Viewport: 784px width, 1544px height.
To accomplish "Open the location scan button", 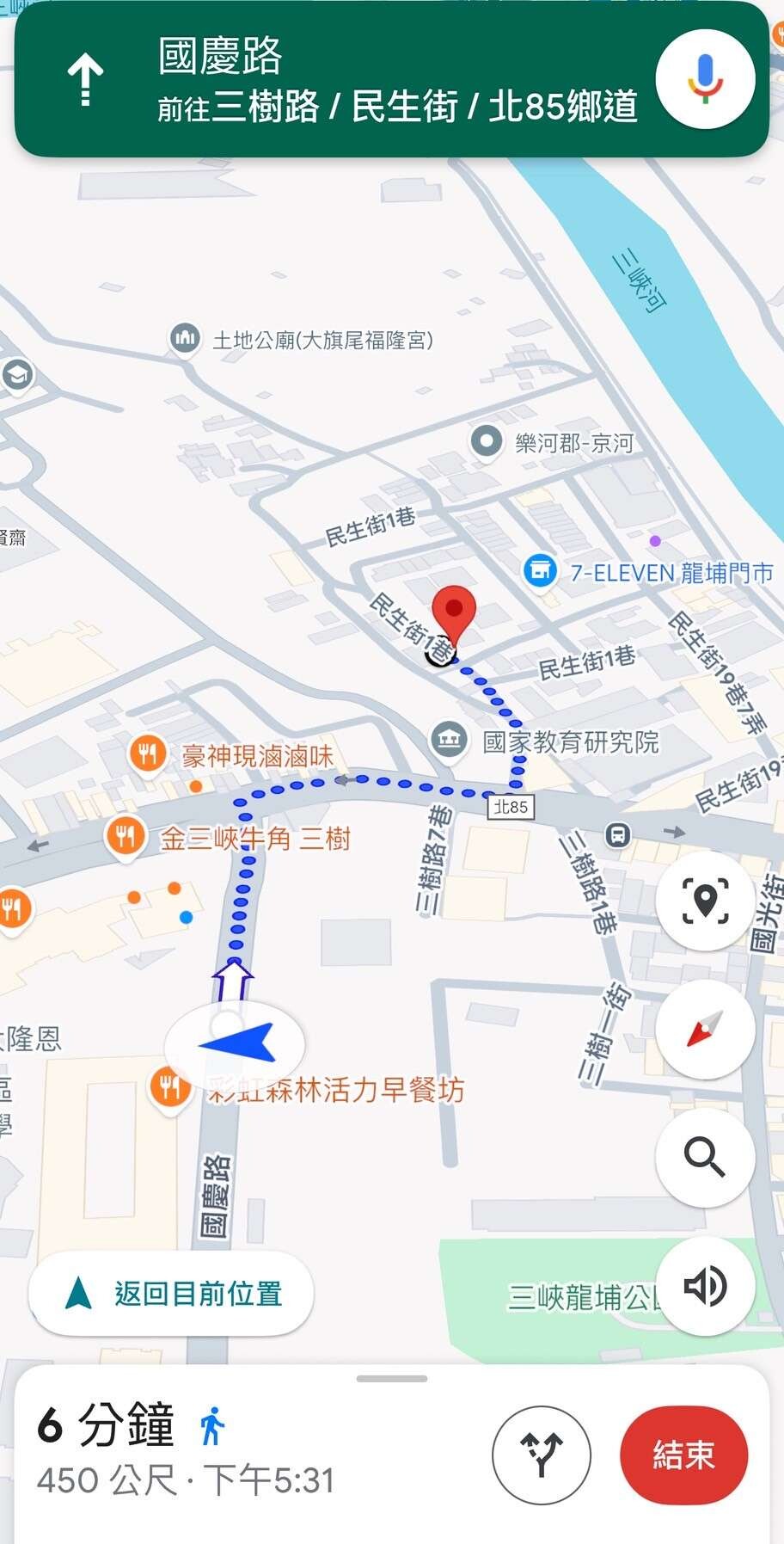I will tap(705, 901).
